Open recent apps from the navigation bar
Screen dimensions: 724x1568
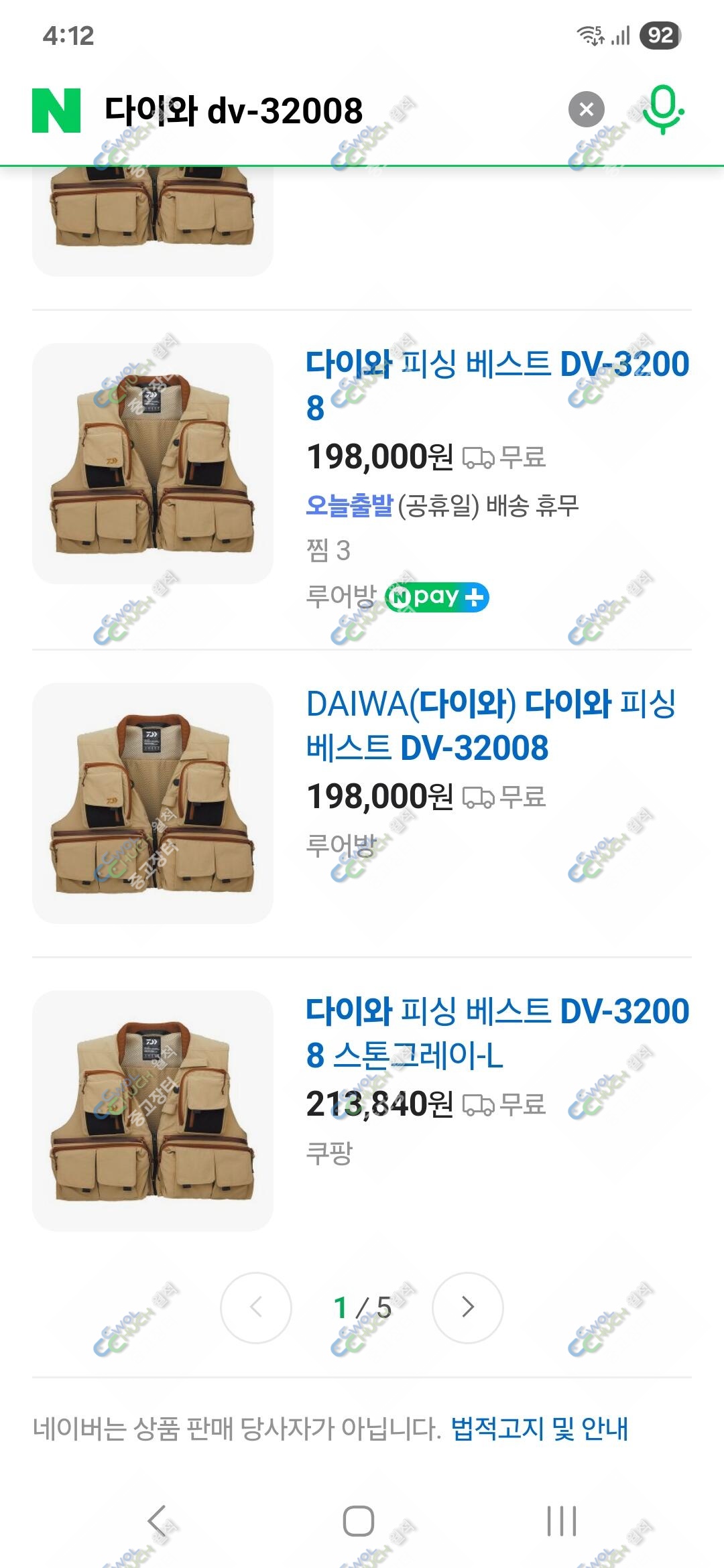pyautogui.click(x=562, y=1520)
